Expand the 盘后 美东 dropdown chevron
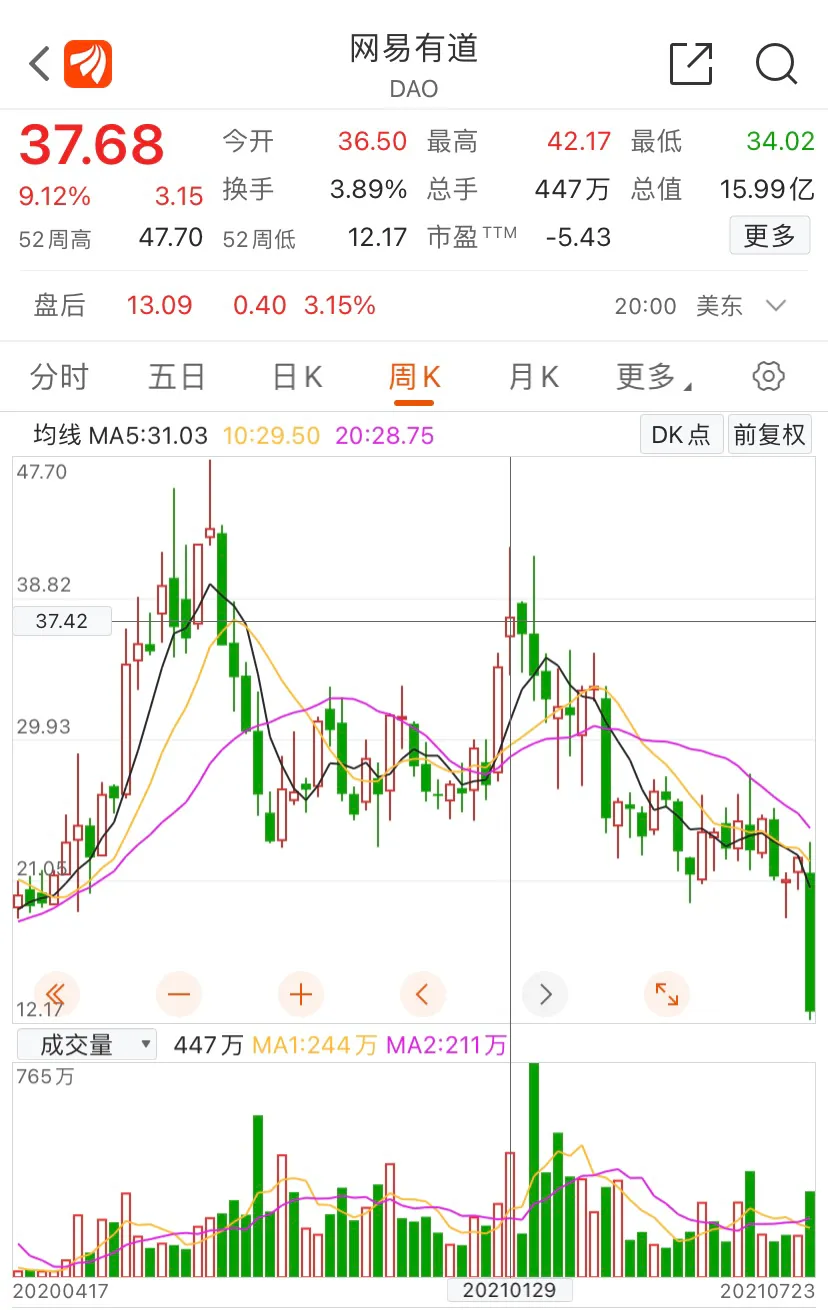Viewport: 828px width, 1310px height. pos(775,305)
